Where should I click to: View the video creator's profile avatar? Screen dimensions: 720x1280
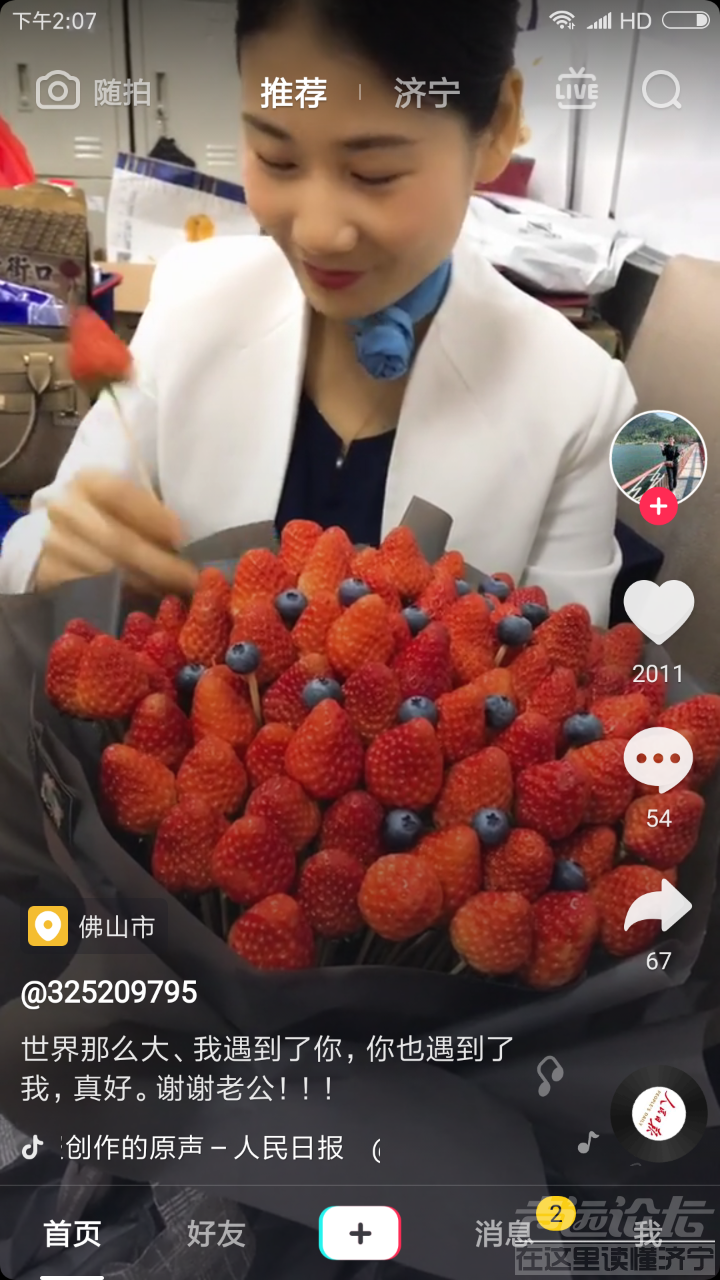coord(658,456)
